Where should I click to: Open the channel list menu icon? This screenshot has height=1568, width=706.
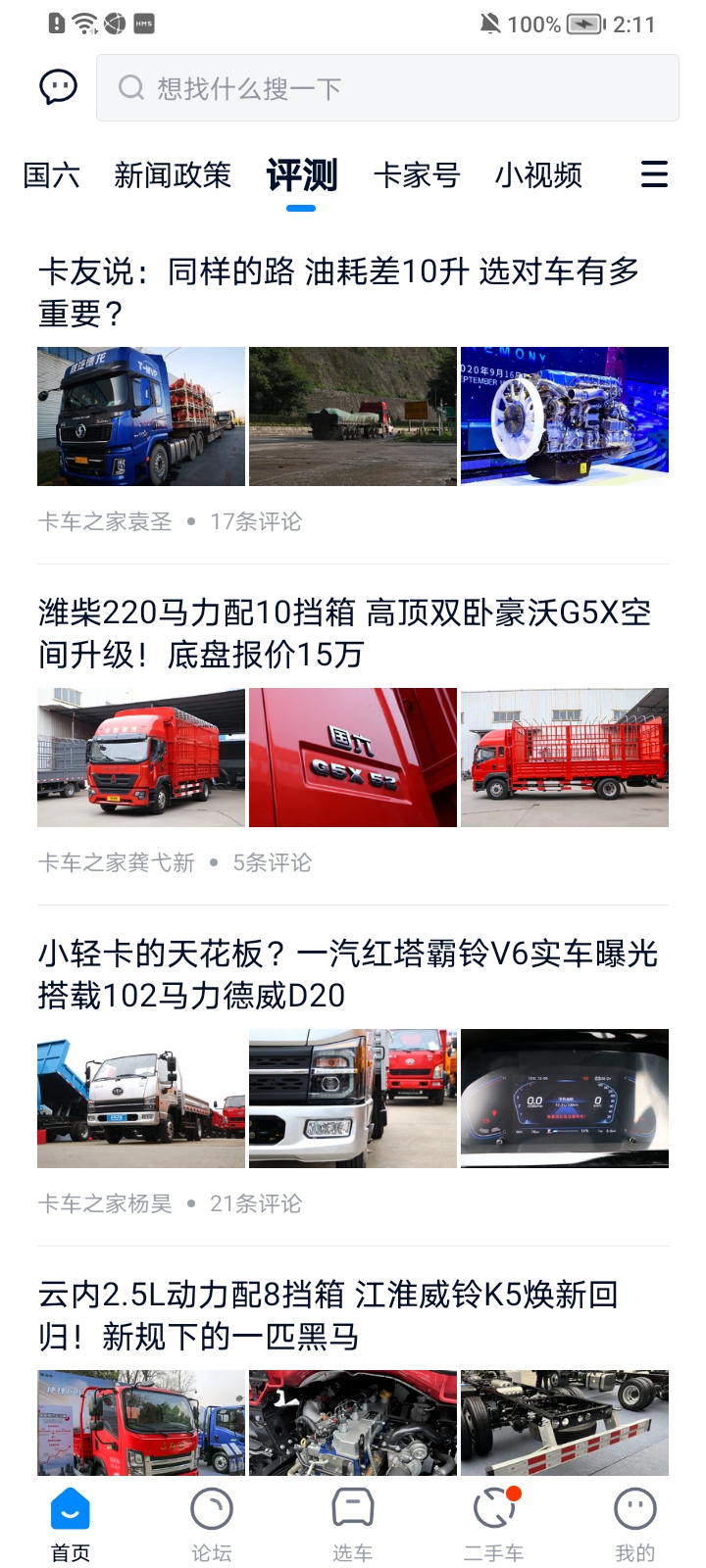point(654,174)
